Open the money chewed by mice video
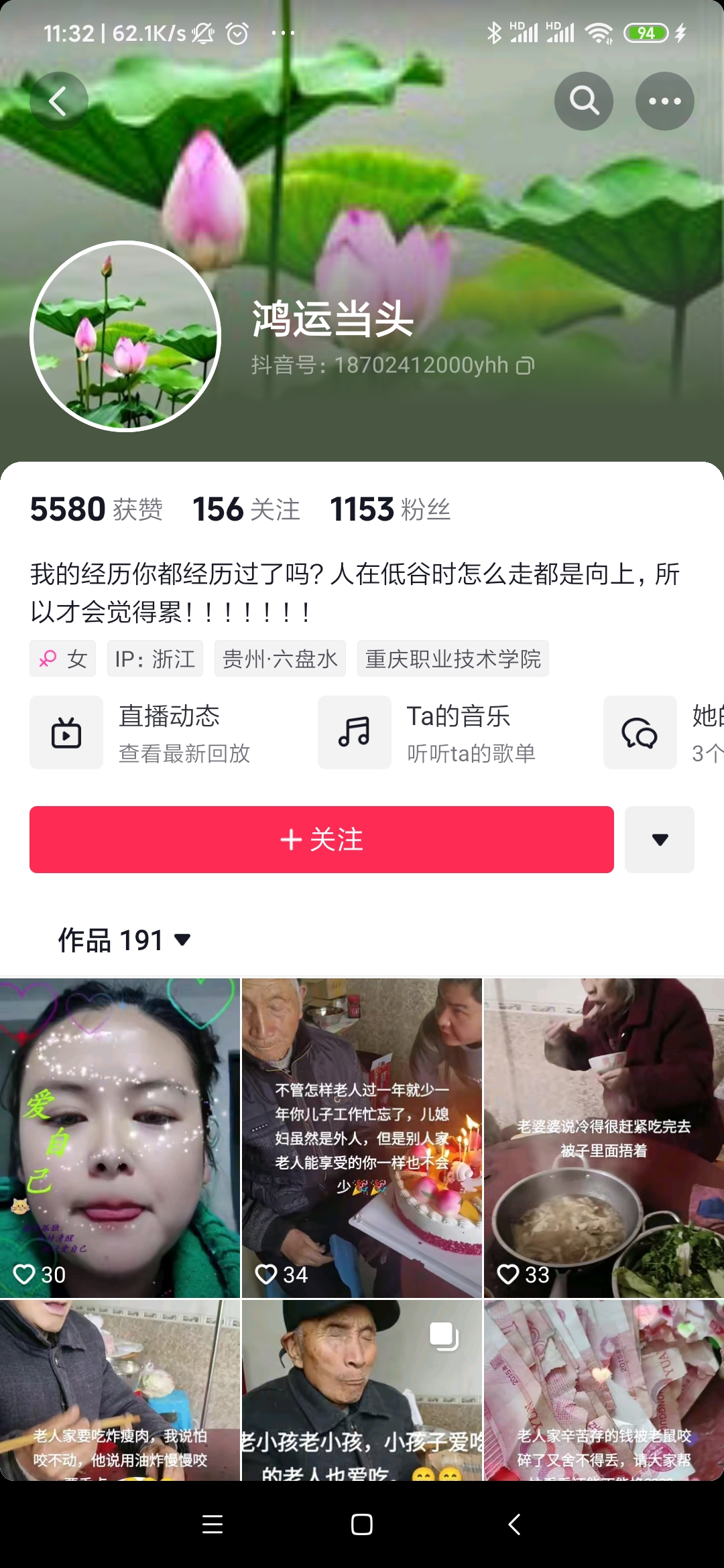 pos(604,1390)
